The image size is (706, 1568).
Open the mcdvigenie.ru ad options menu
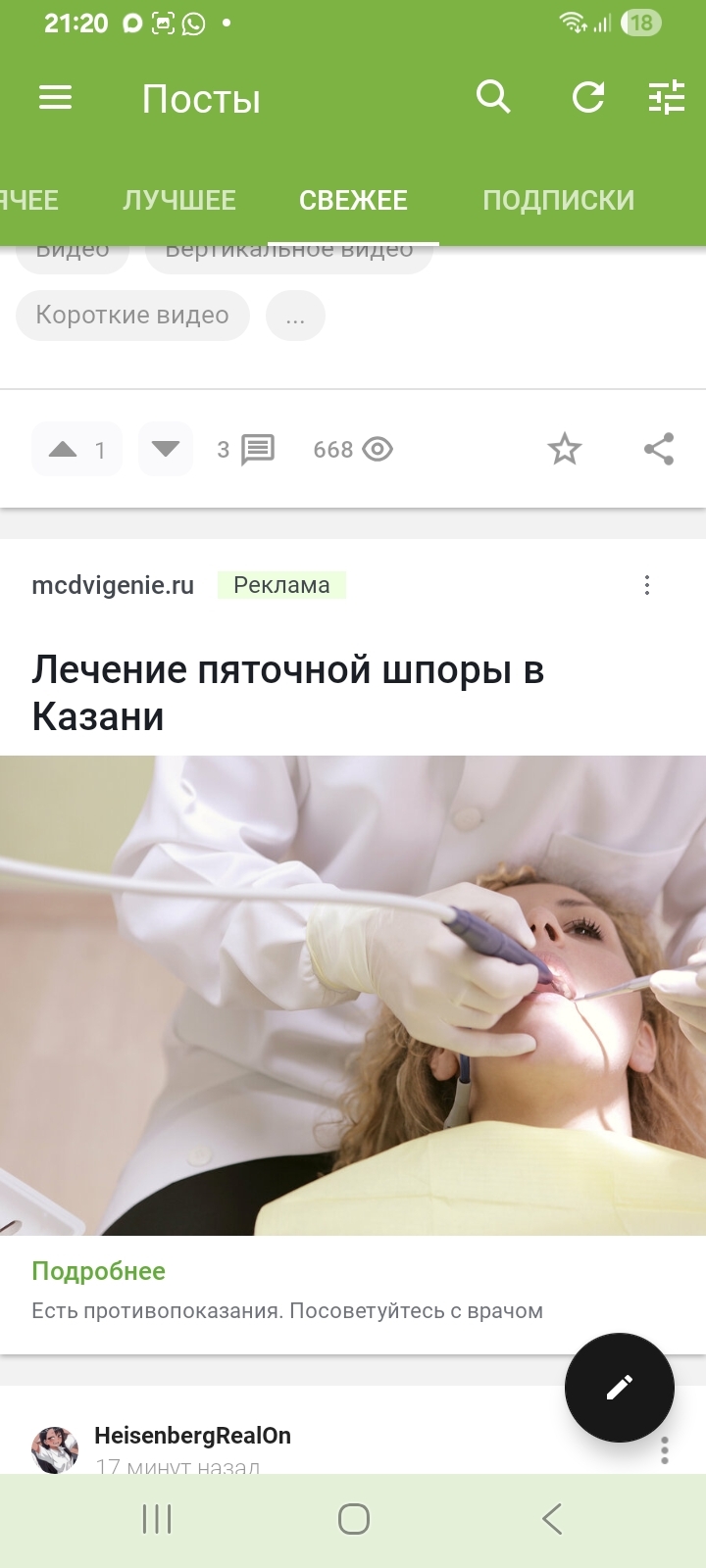tap(646, 585)
